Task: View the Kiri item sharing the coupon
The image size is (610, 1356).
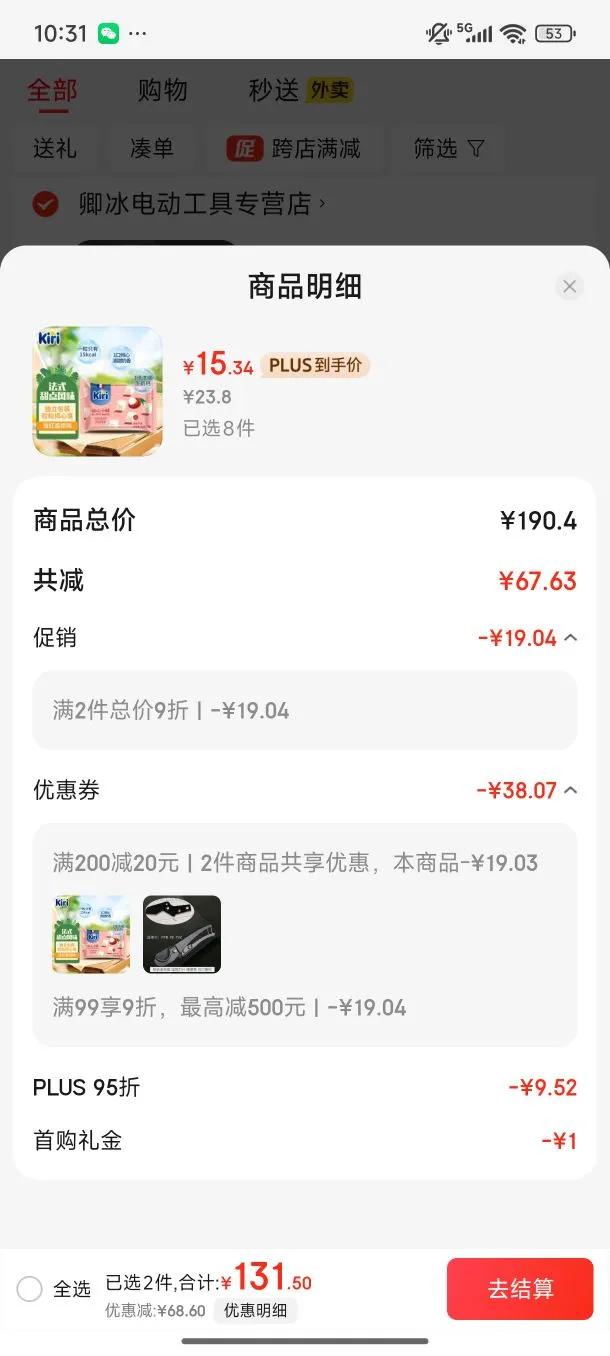Action: point(91,934)
